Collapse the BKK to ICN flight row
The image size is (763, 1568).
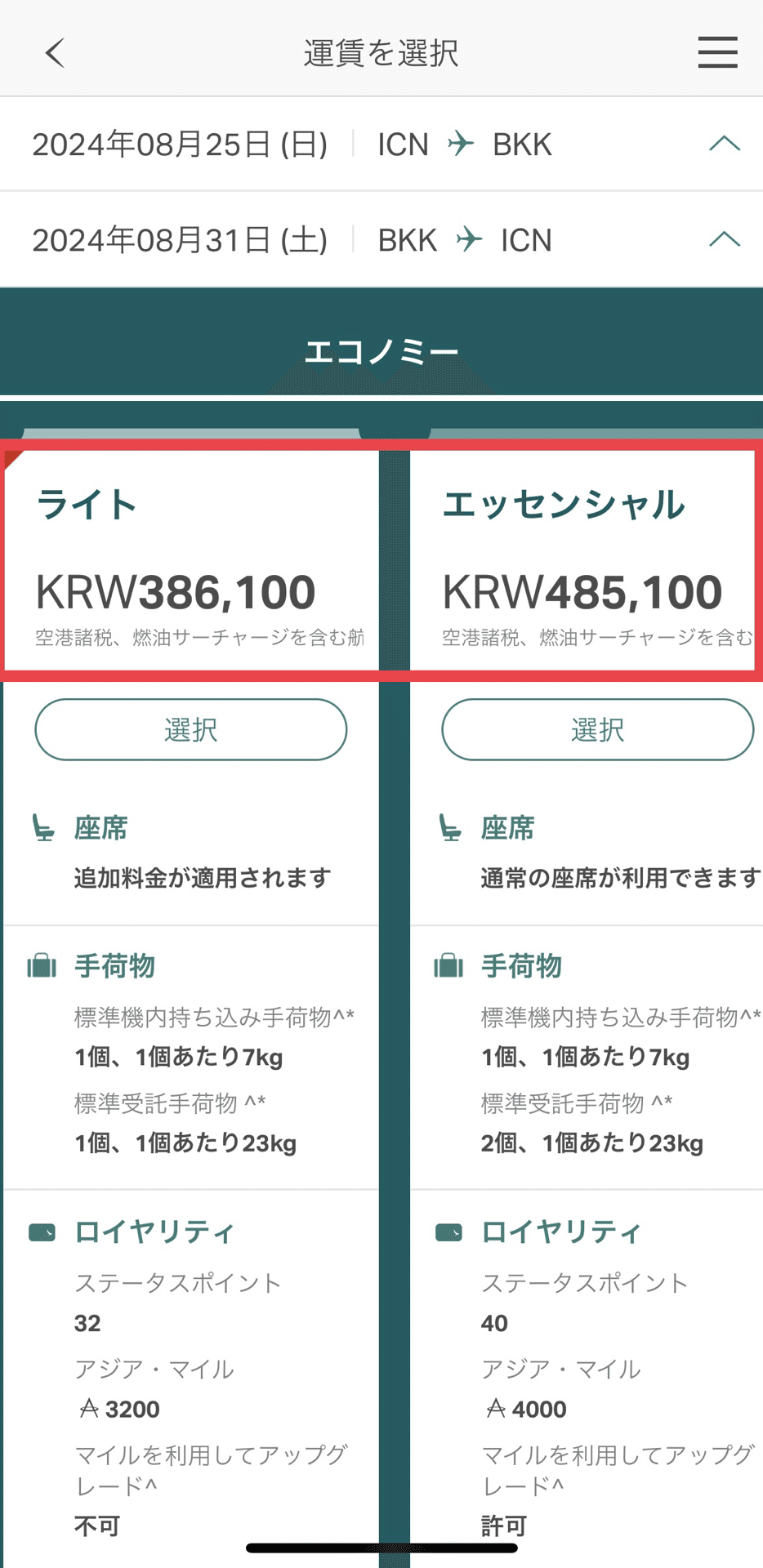[x=724, y=239]
